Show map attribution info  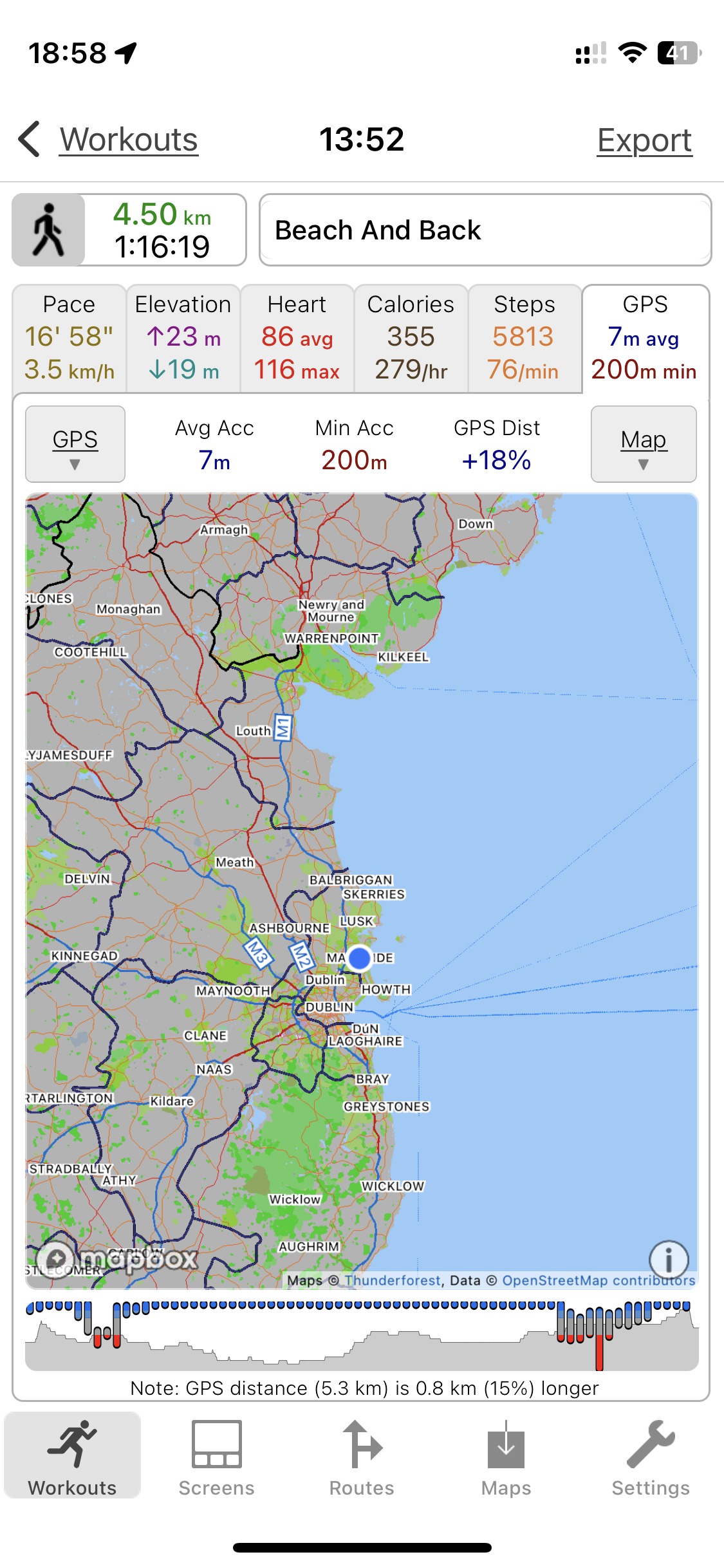click(669, 1259)
